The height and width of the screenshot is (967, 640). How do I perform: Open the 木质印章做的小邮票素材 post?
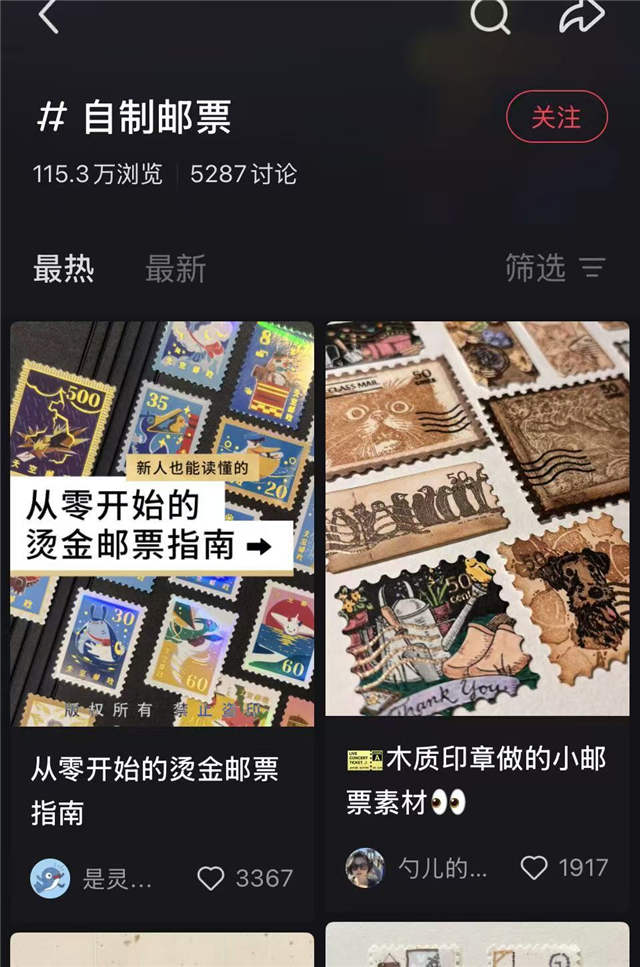pos(477,518)
